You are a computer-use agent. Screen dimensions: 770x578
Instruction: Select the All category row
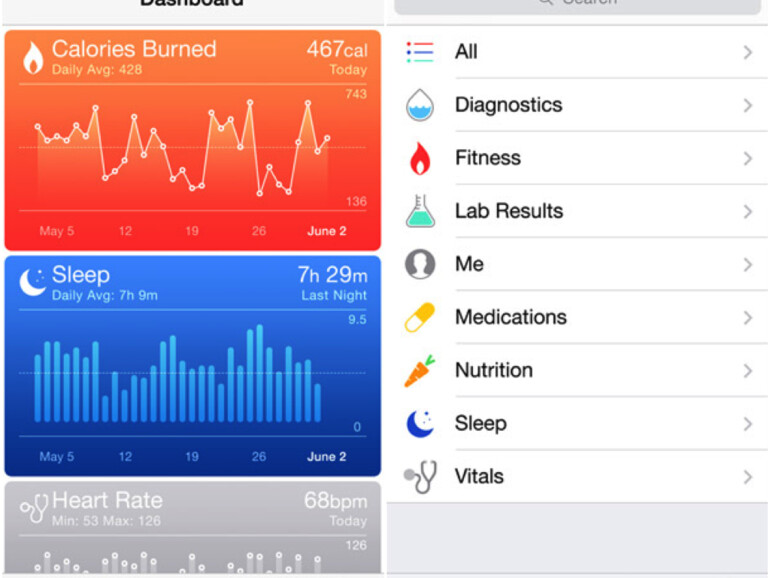click(x=577, y=52)
